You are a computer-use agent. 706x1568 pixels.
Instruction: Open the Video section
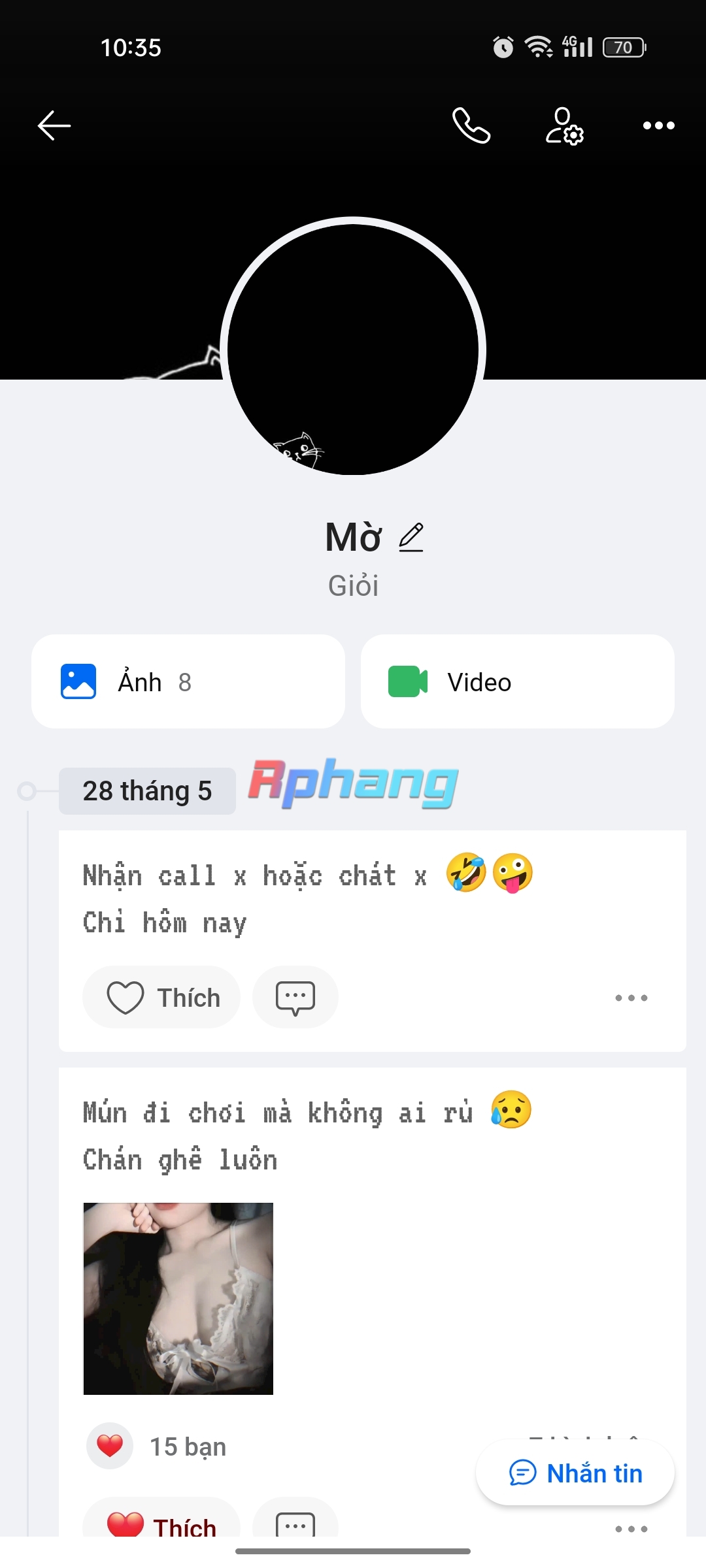pyautogui.click(x=518, y=681)
